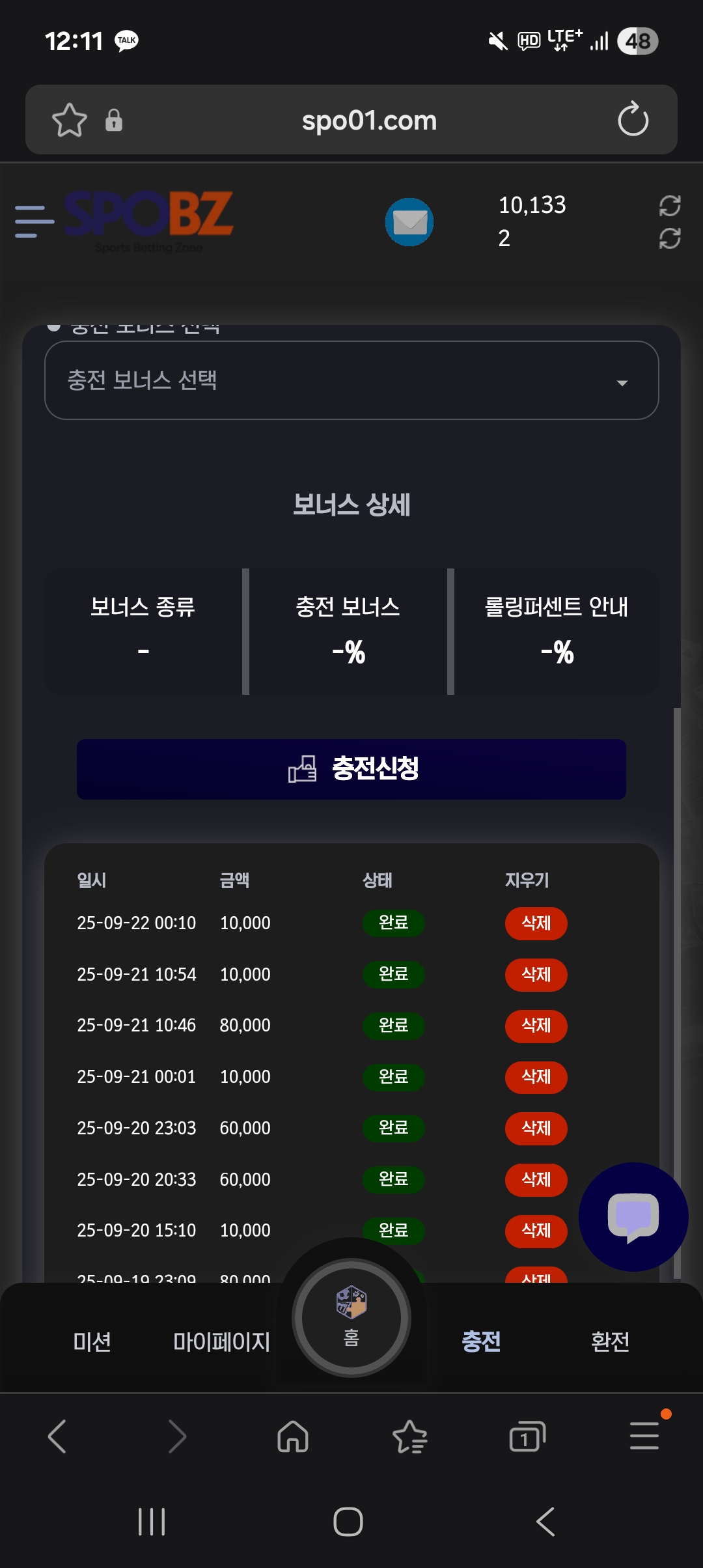Open the hamburger side menu
The width and height of the screenshot is (703, 1568).
pyautogui.click(x=34, y=221)
